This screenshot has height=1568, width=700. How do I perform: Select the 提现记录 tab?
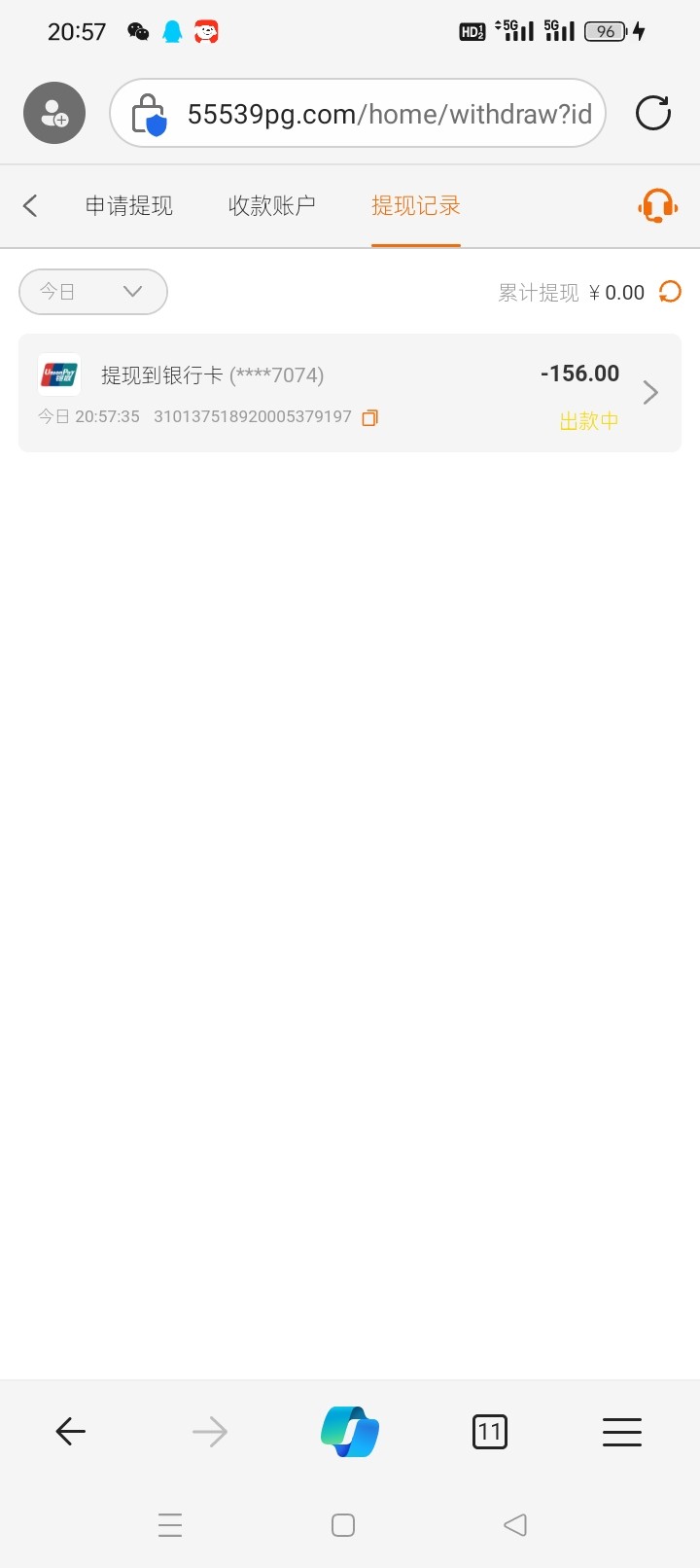click(x=416, y=205)
